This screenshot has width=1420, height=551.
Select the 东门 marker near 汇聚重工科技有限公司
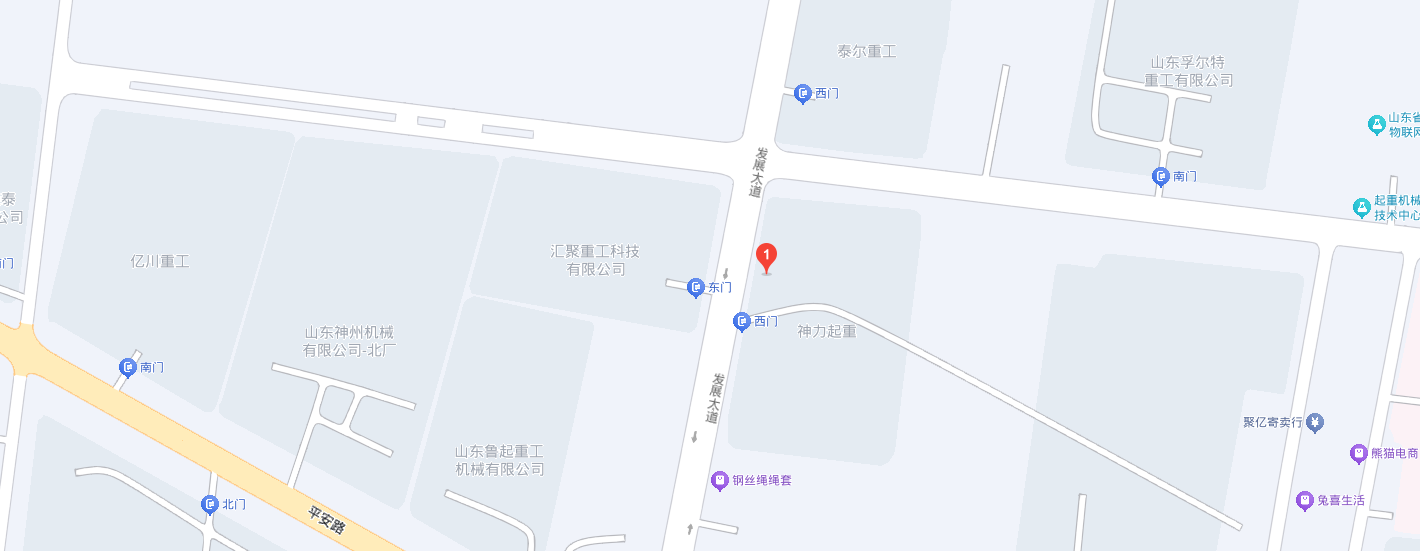tap(696, 288)
